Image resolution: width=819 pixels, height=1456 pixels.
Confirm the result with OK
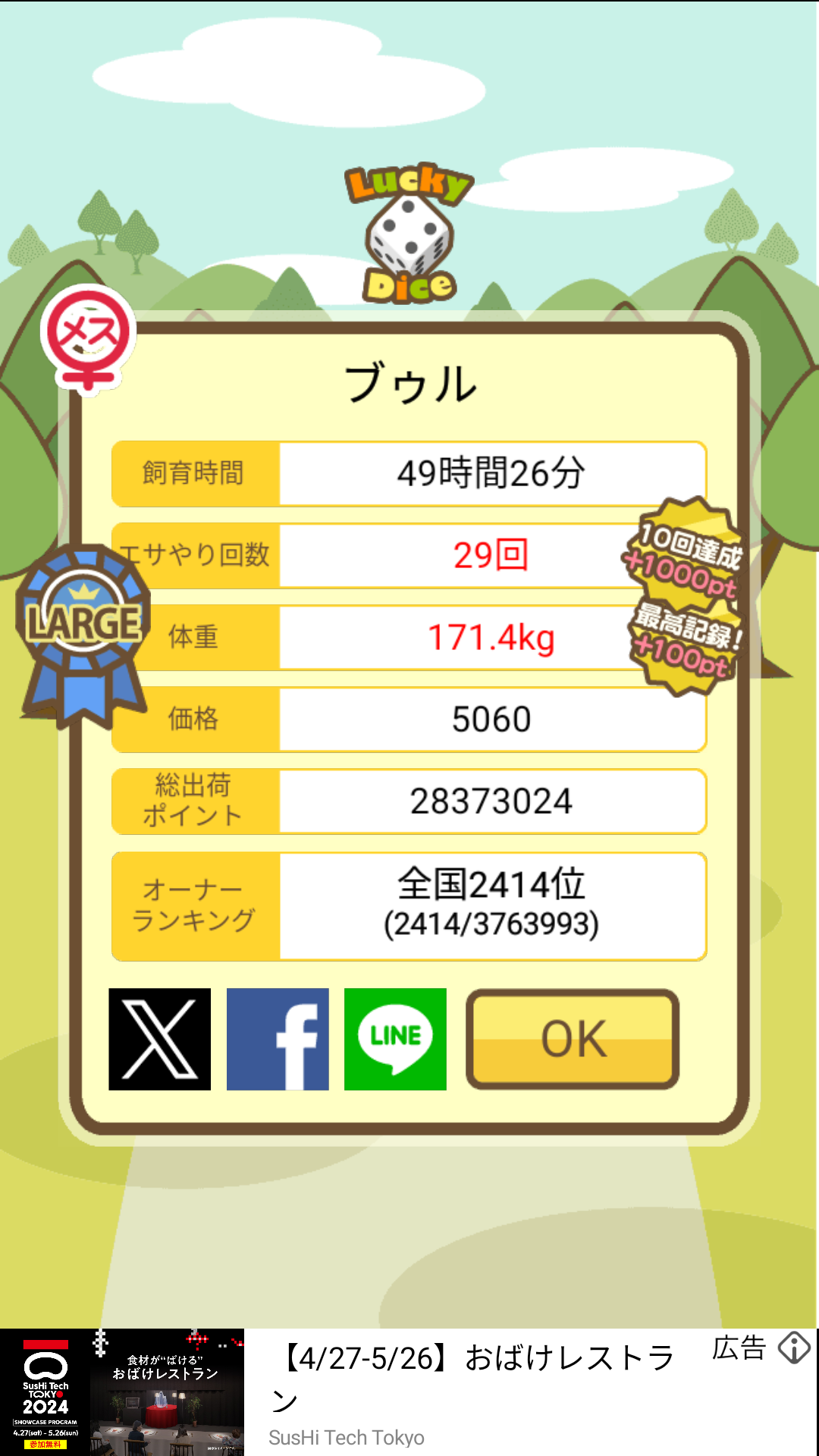tap(573, 1039)
